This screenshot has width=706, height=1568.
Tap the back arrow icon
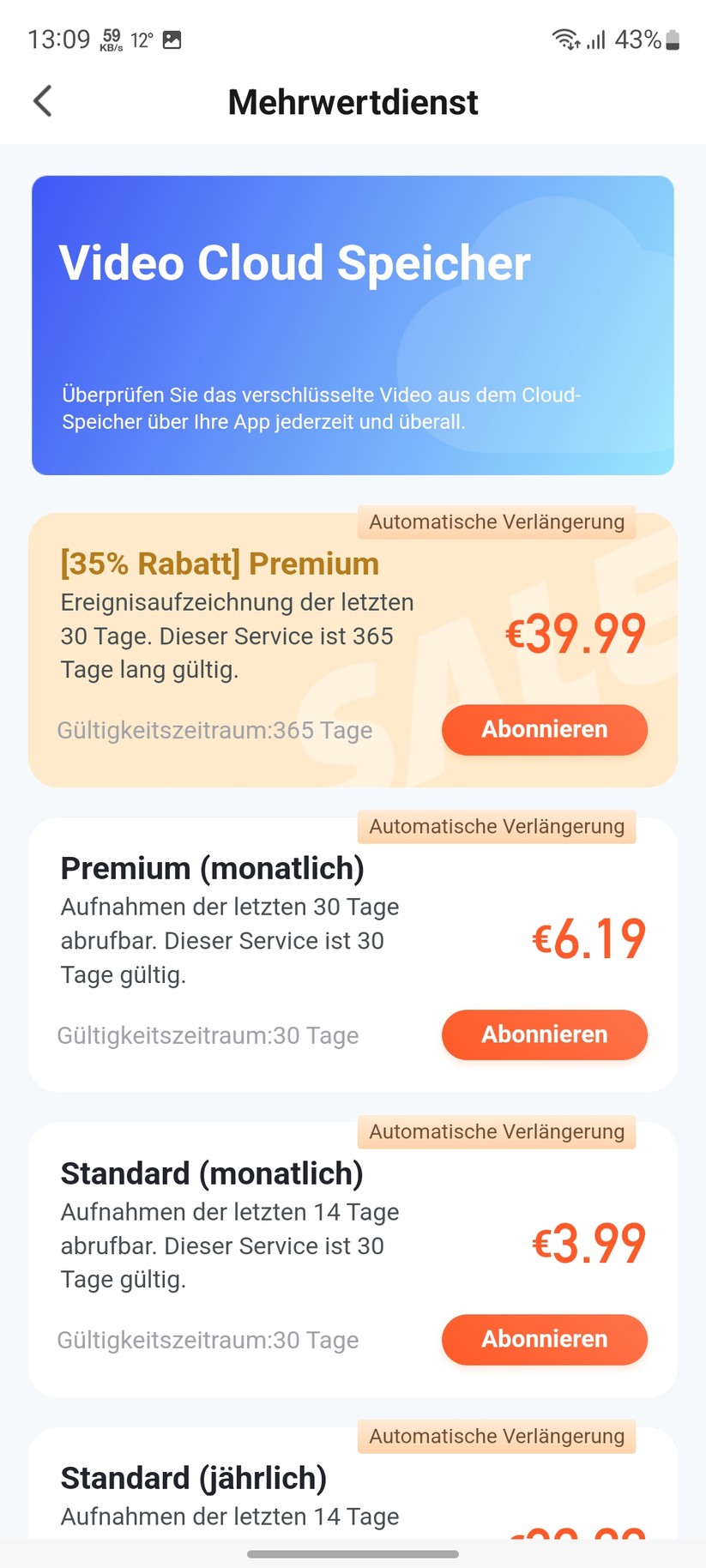click(x=42, y=100)
